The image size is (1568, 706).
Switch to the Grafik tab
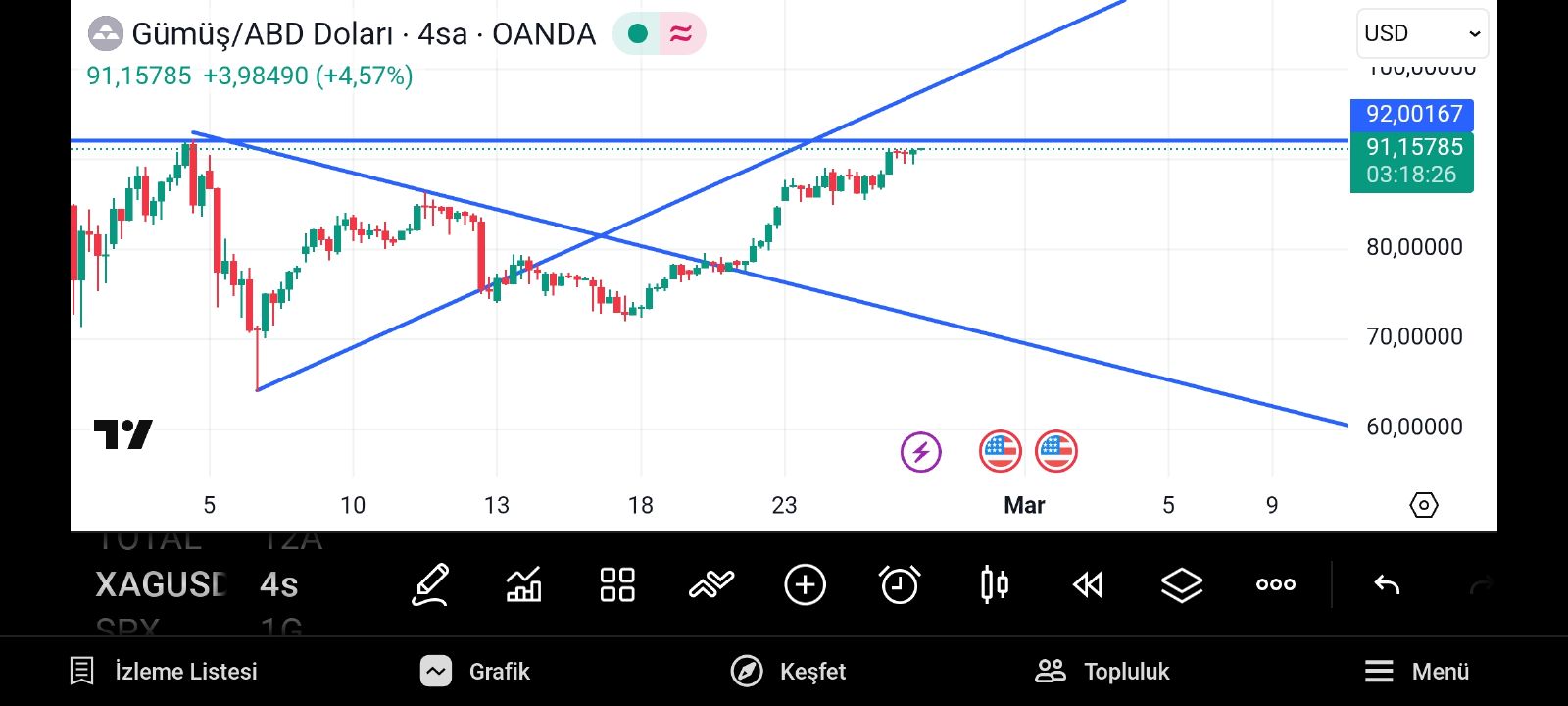(x=476, y=672)
